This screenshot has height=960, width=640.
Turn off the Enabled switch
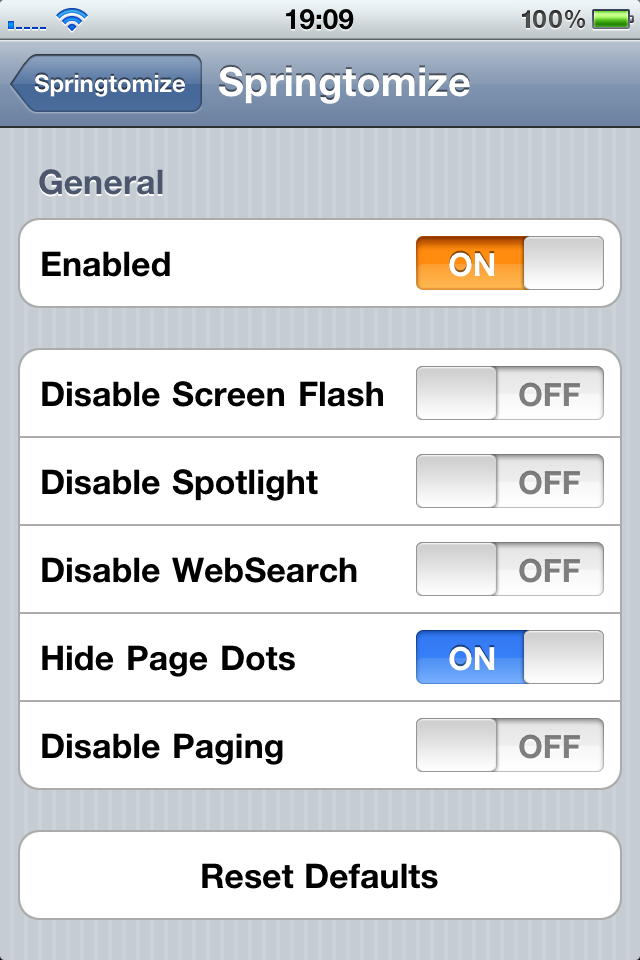point(509,264)
